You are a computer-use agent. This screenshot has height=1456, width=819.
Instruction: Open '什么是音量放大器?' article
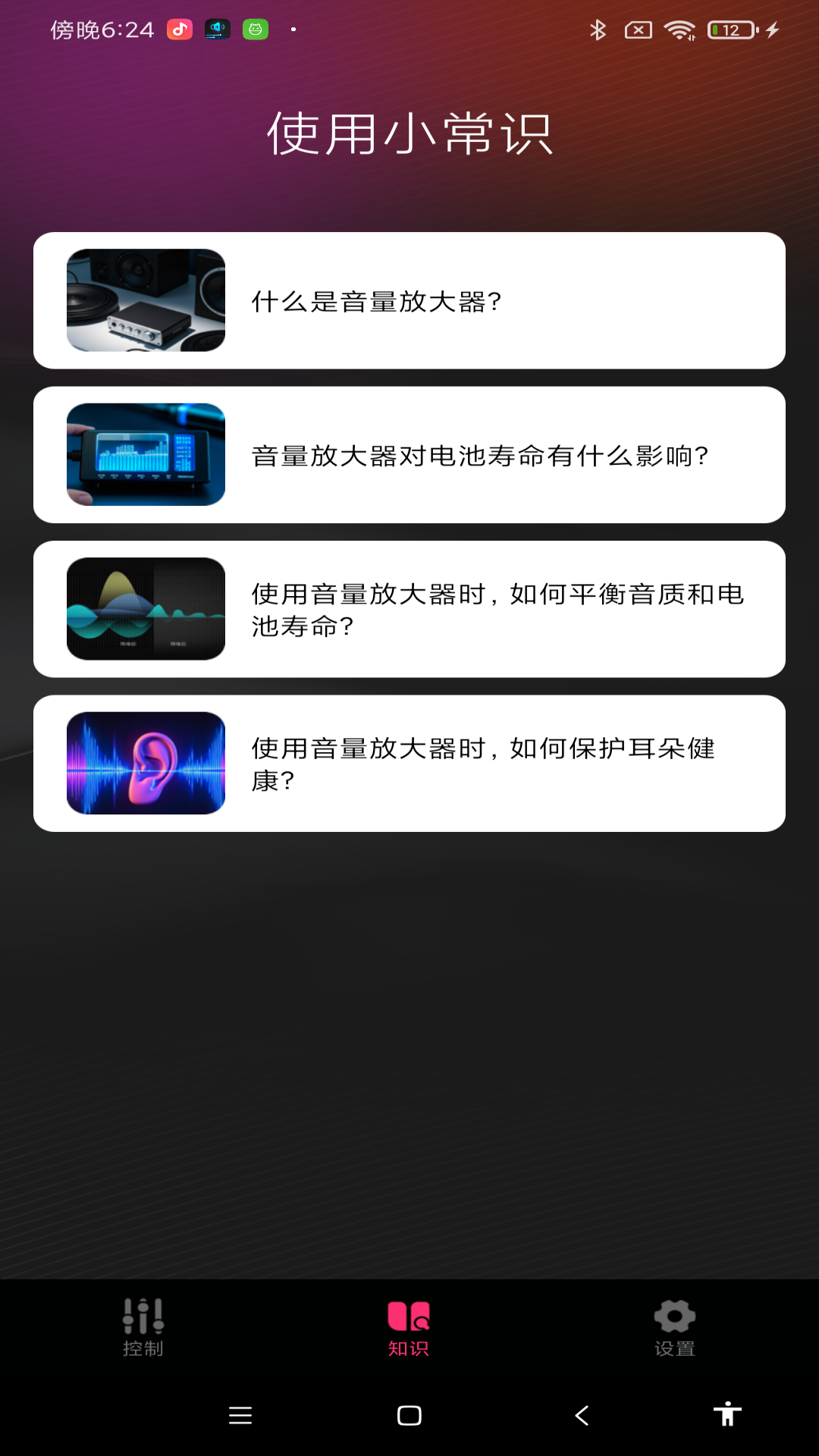[409, 301]
